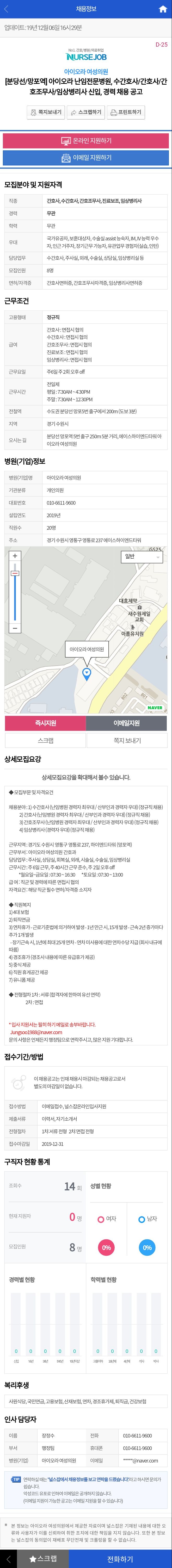
Task: Apply with 온라인 지원하기
Action: (x=86, y=141)
